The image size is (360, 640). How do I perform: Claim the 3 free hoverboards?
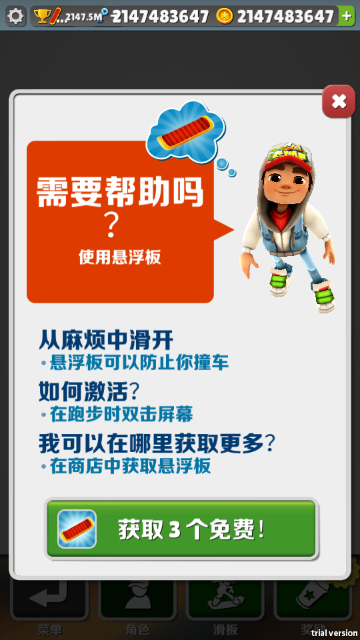(x=181, y=529)
